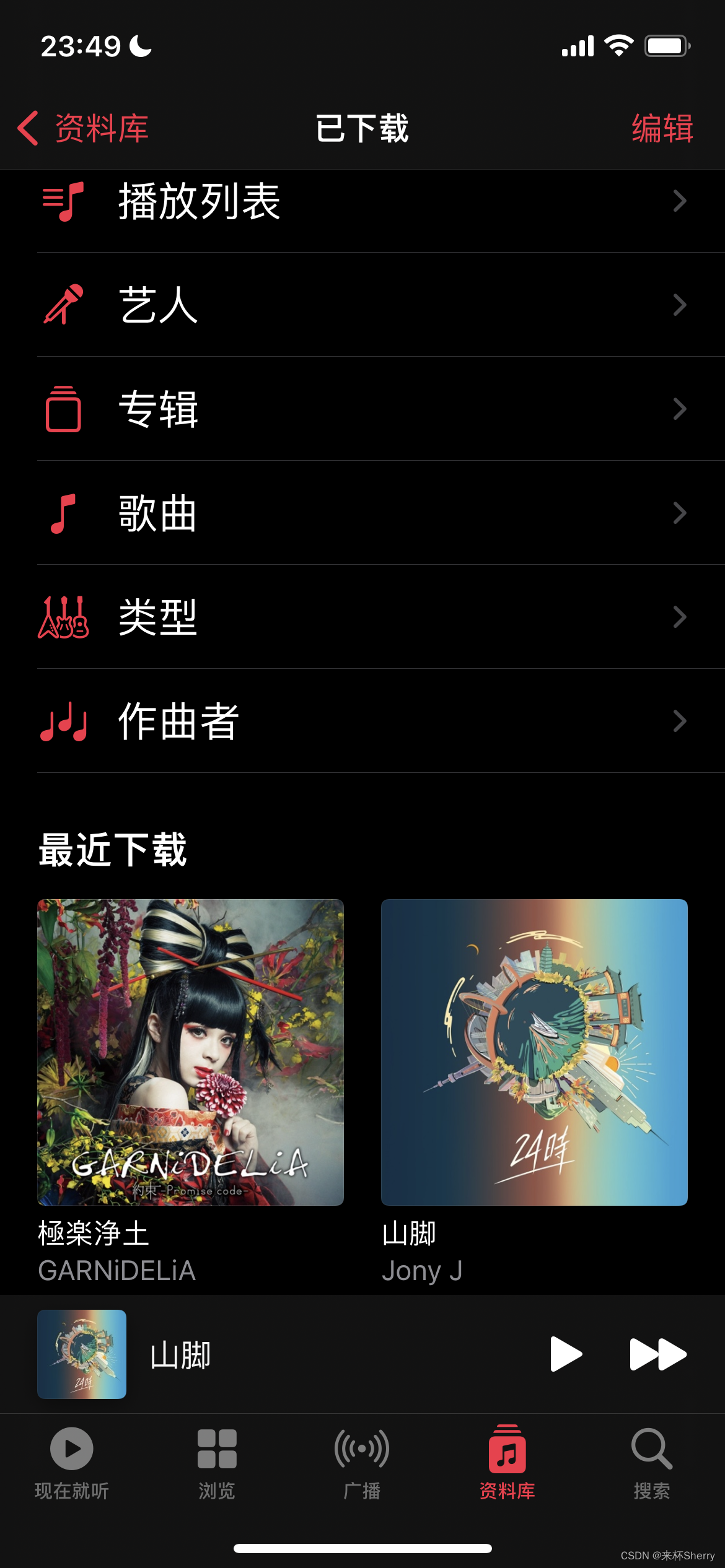Expand the 山脚 mini player
This screenshot has height=1568, width=725.
[x=279, y=1354]
